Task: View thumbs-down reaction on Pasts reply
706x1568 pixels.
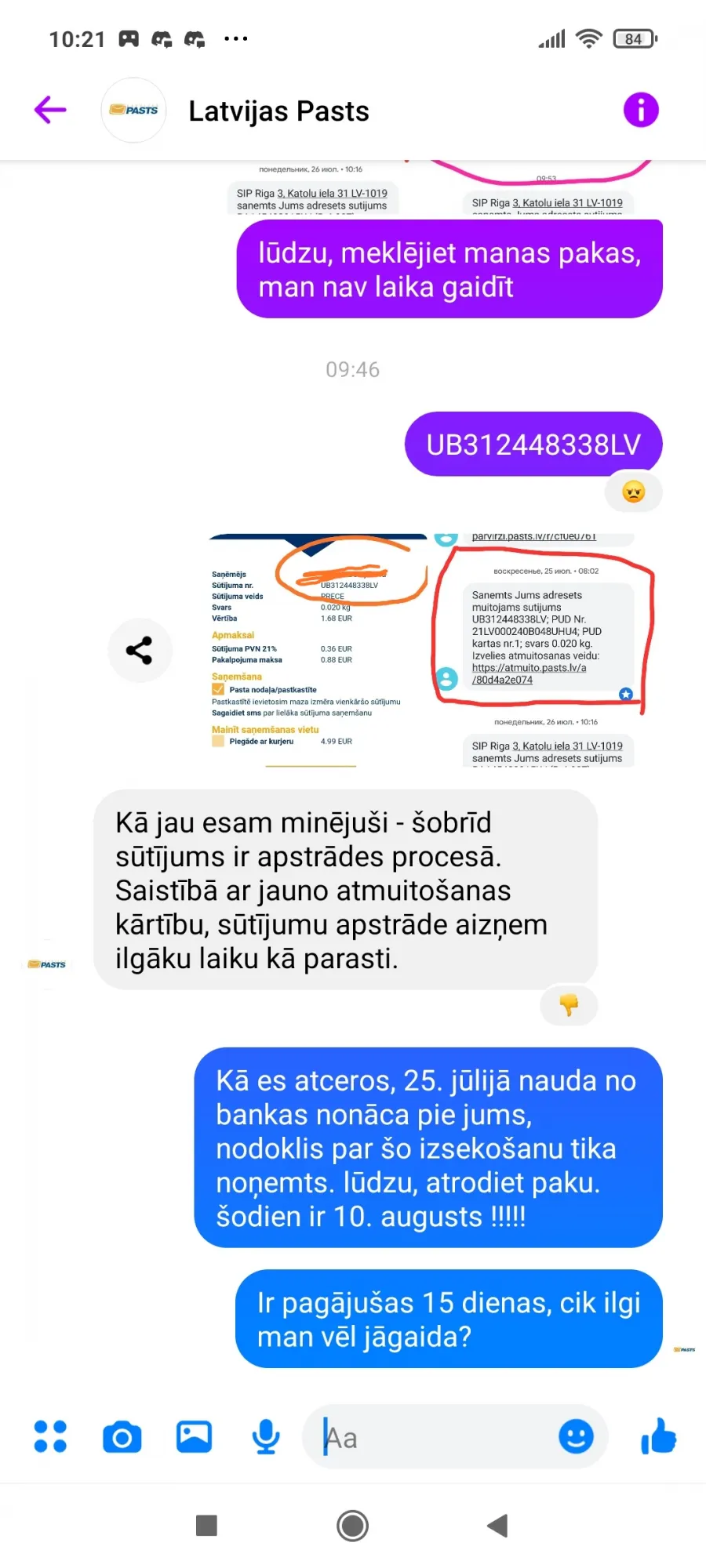Action: click(569, 1004)
